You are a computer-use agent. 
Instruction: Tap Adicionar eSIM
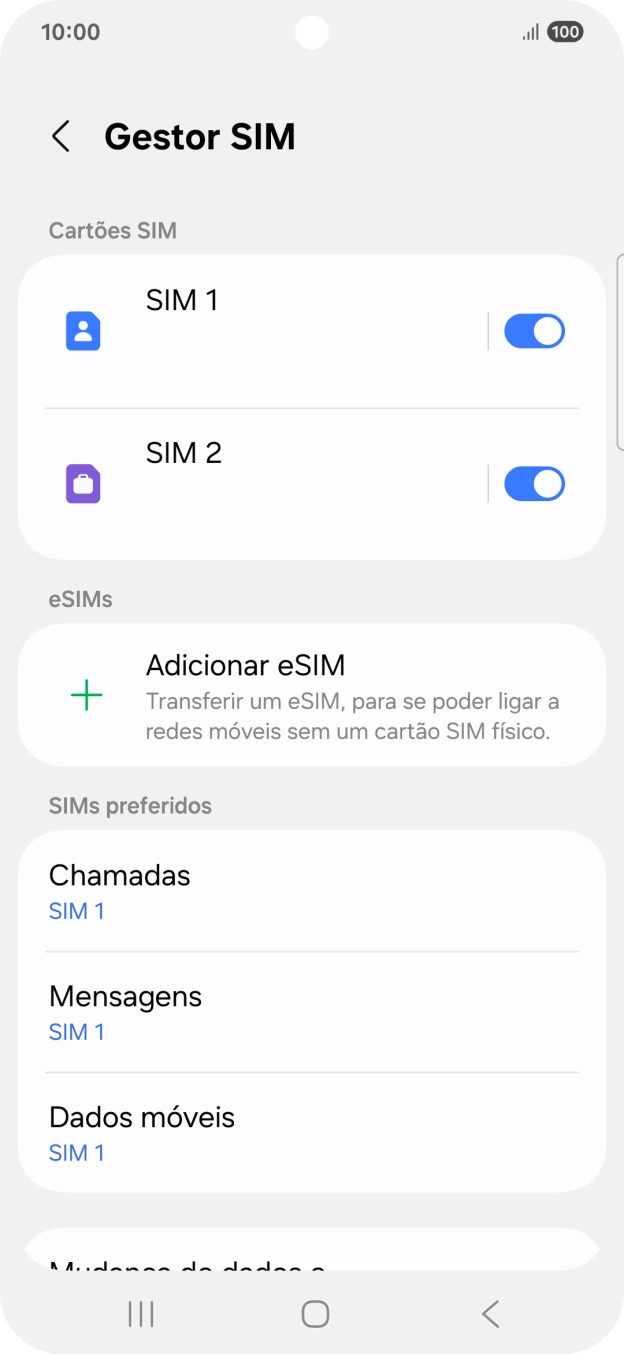tap(312, 695)
